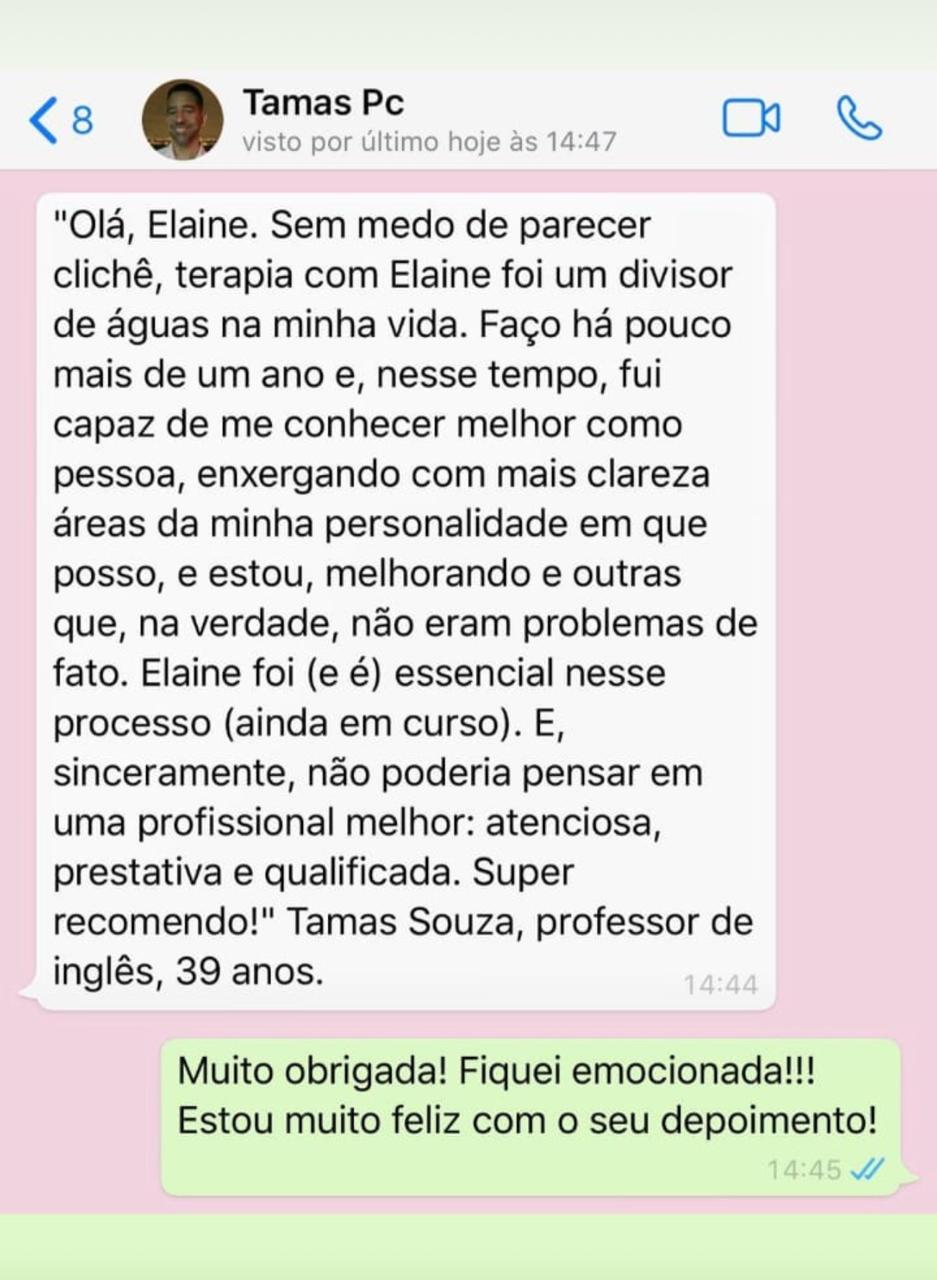
Task: Start a video call with Tamas
Action: coord(751,119)
